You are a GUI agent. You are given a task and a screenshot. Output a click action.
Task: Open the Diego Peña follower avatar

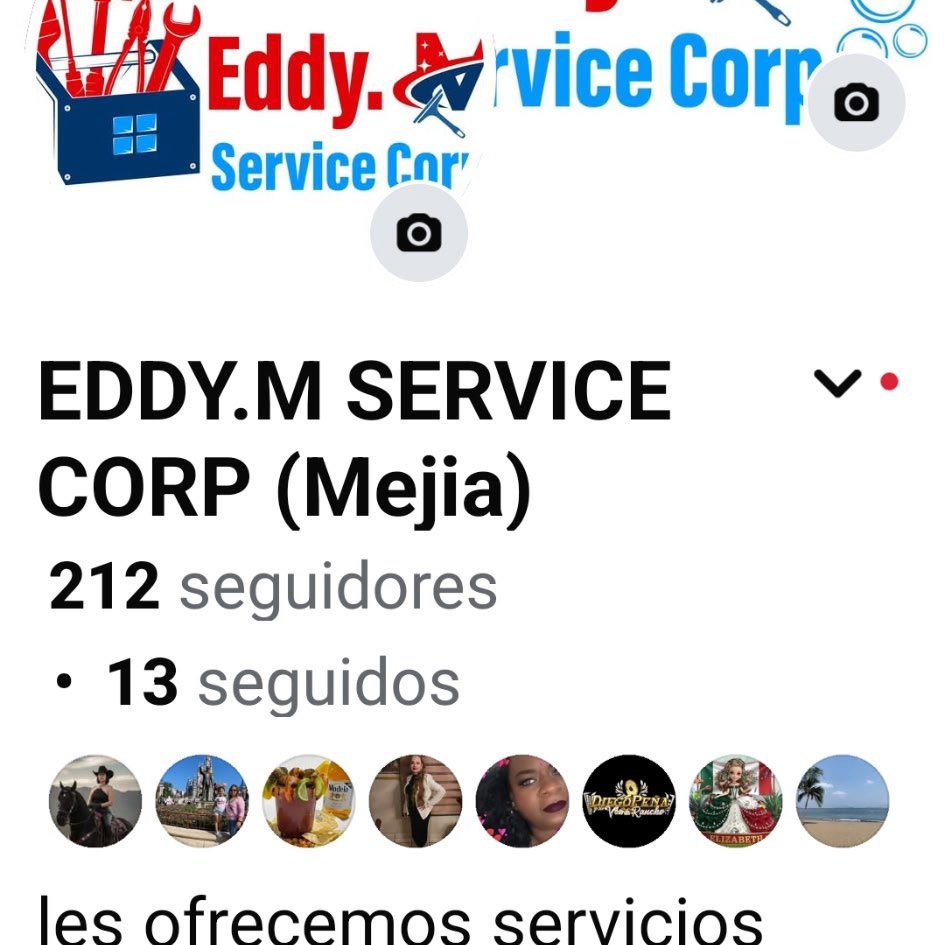pyautogui.click(x=629, y=800)
